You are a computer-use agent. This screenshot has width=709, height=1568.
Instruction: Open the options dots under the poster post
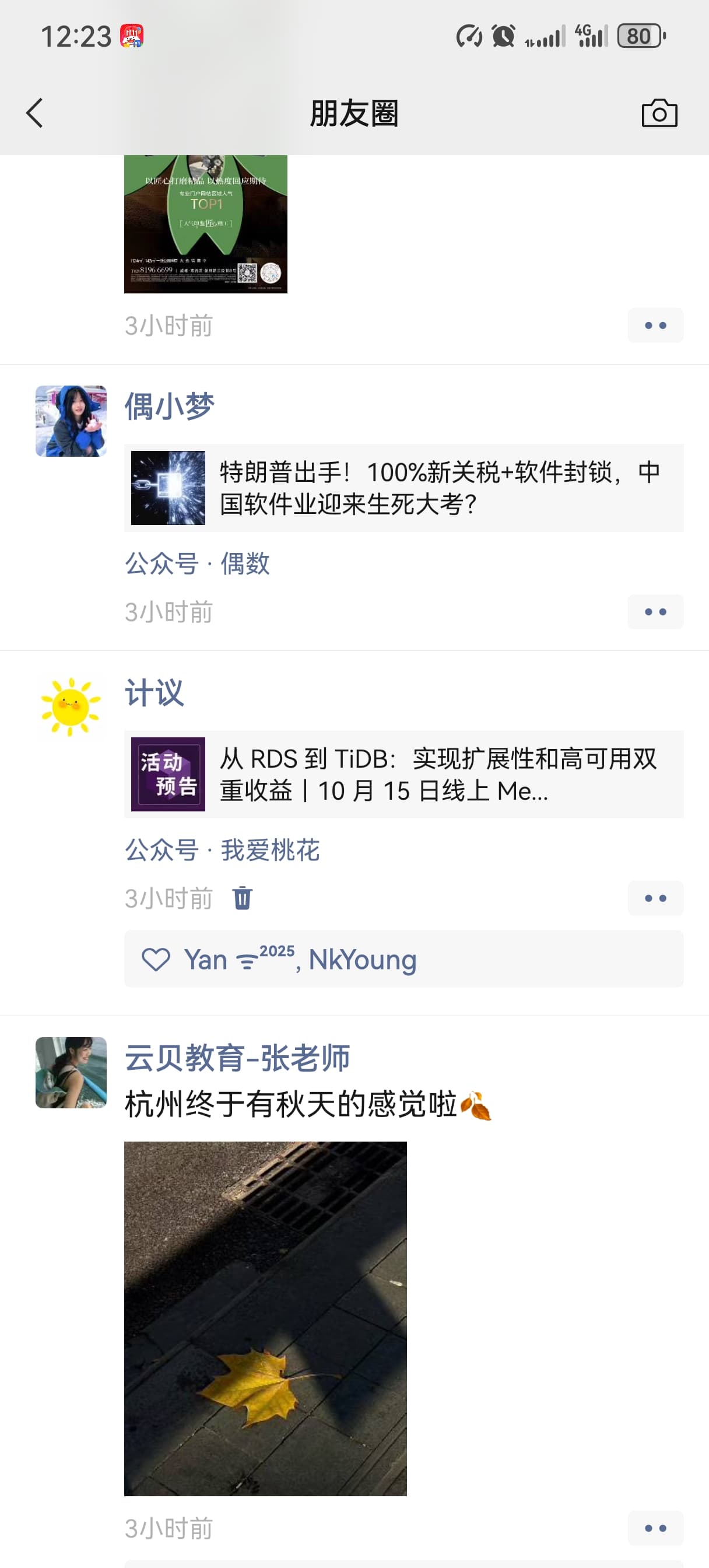[655, 325]
